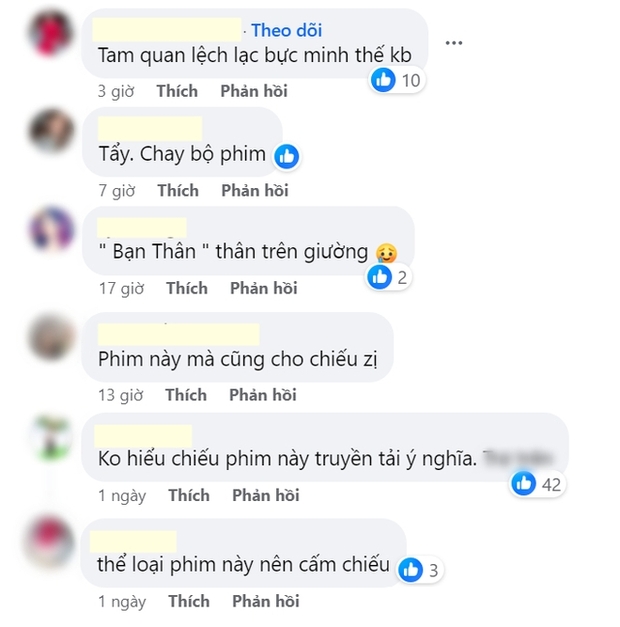
Task: Like the comment 'Ko hiểu chiếu phim này'
Action: (189, 495)
